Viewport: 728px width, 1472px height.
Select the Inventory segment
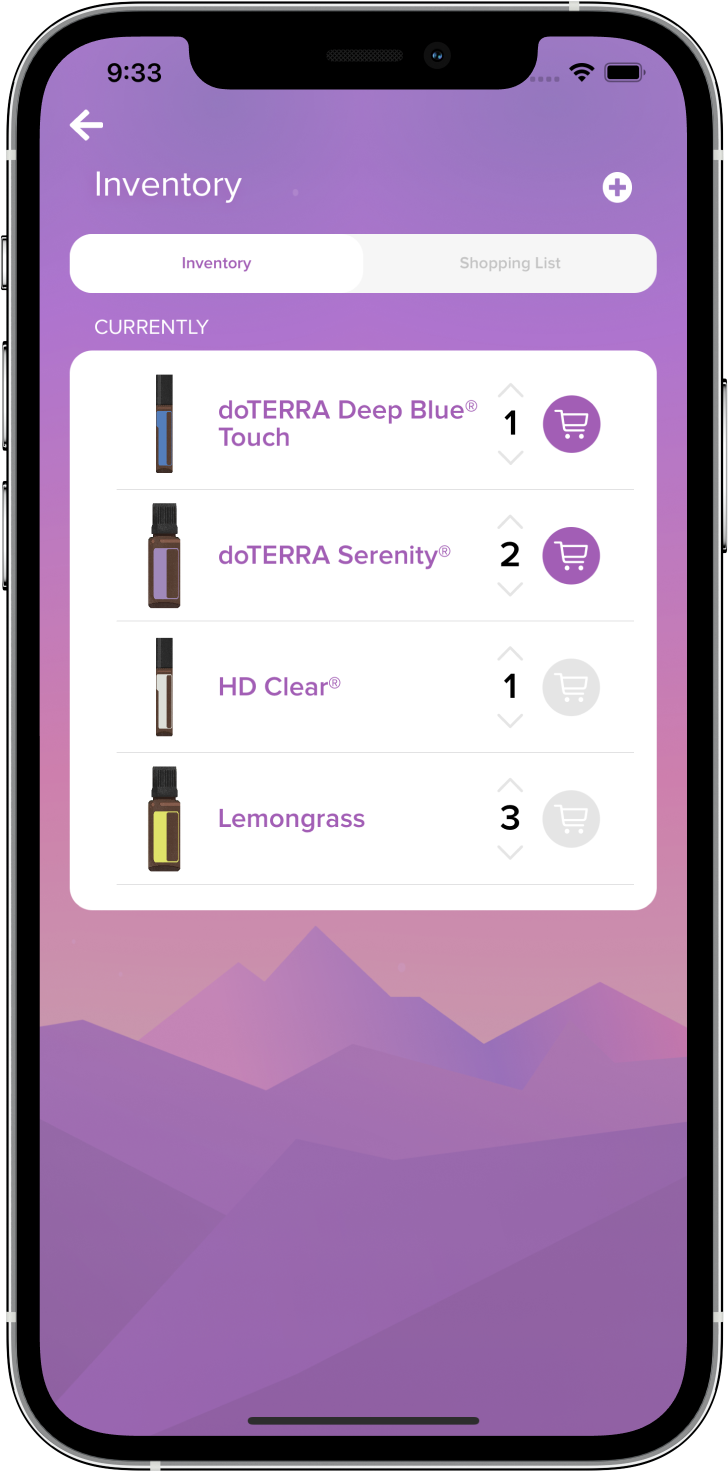coord(216,263)
